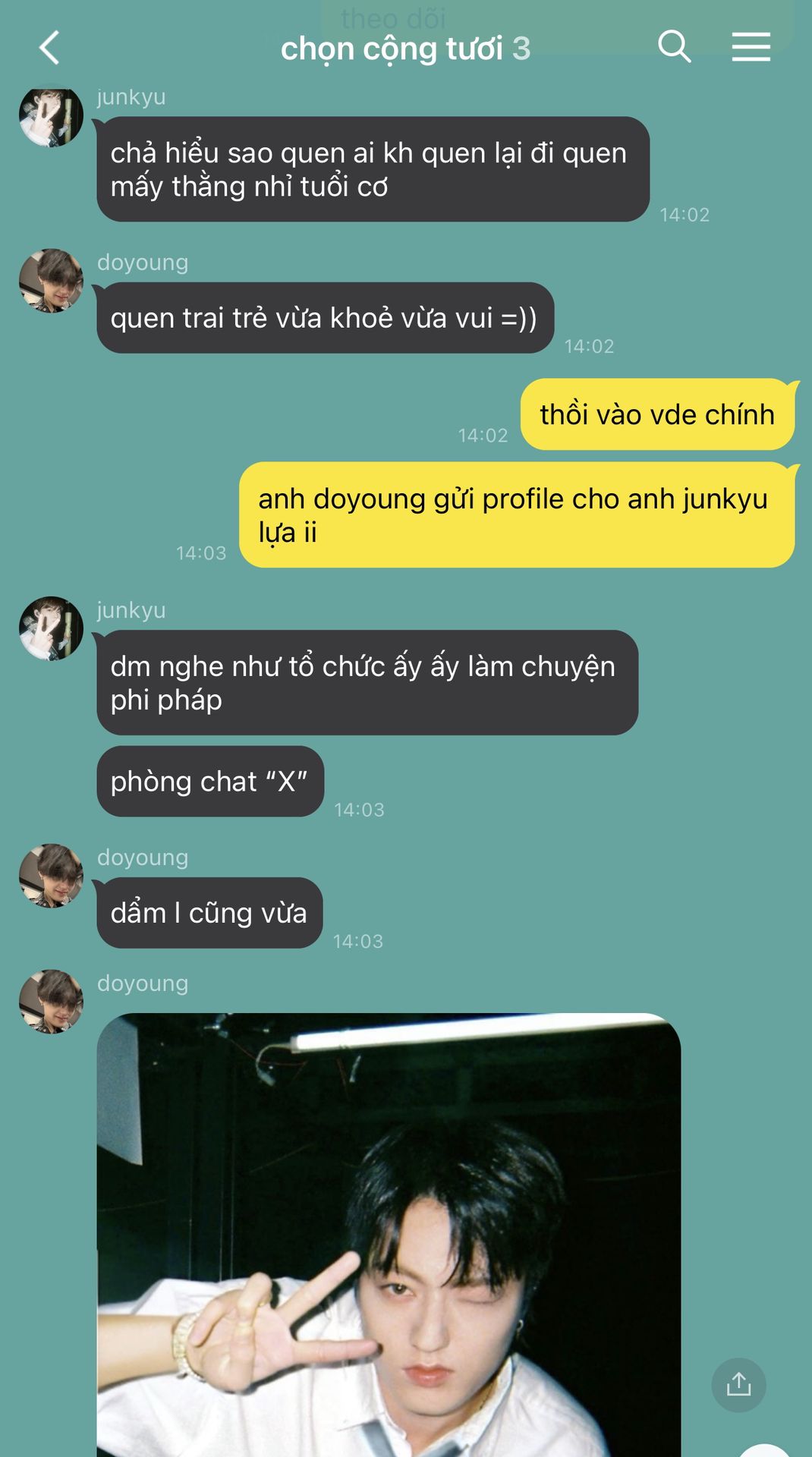The width and height of the screenshot is (812, 1457).
Task: Open the chat menu
Action: tap(751, 47)
